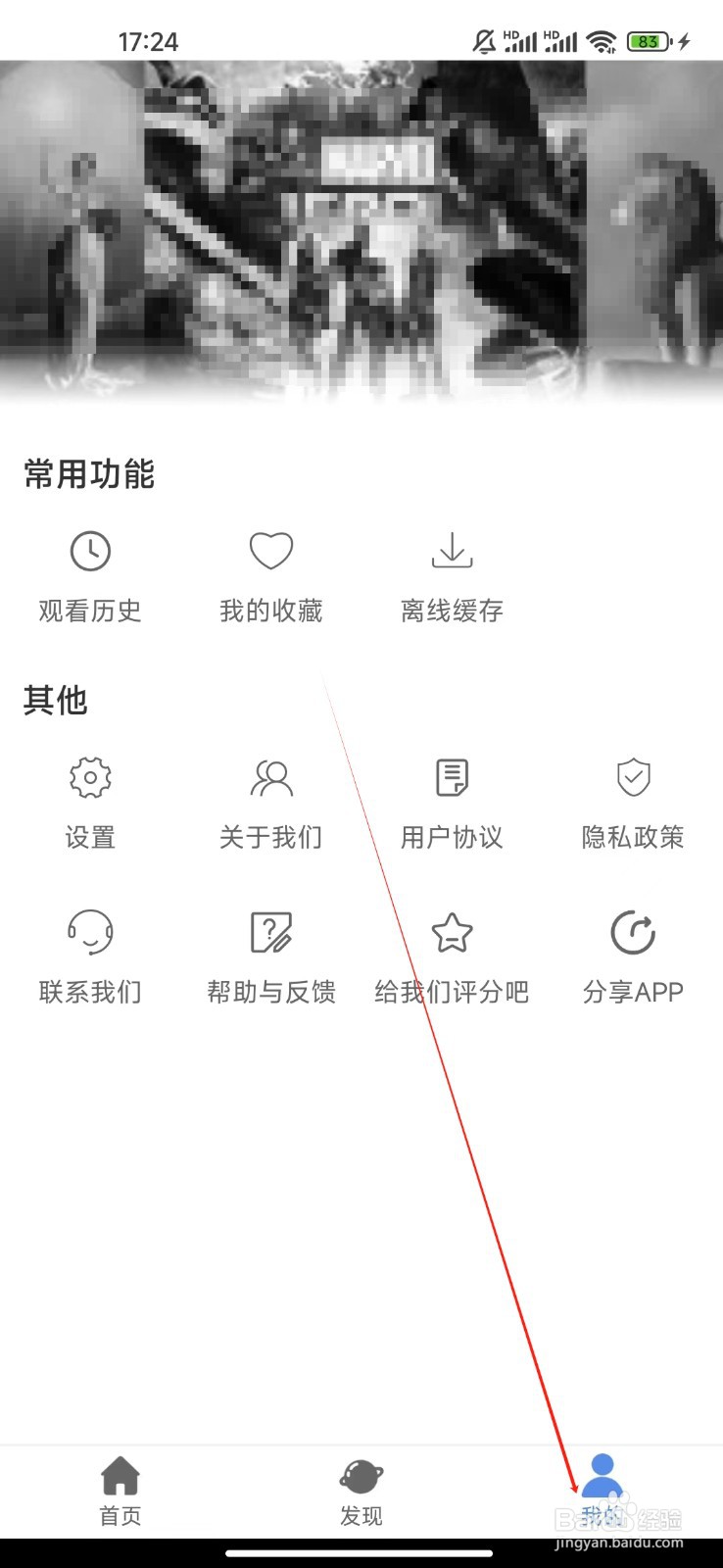Open 联系我们 contact headset icon
Image resolution: width=723 pixels, height=1568 pixels.
89,931
